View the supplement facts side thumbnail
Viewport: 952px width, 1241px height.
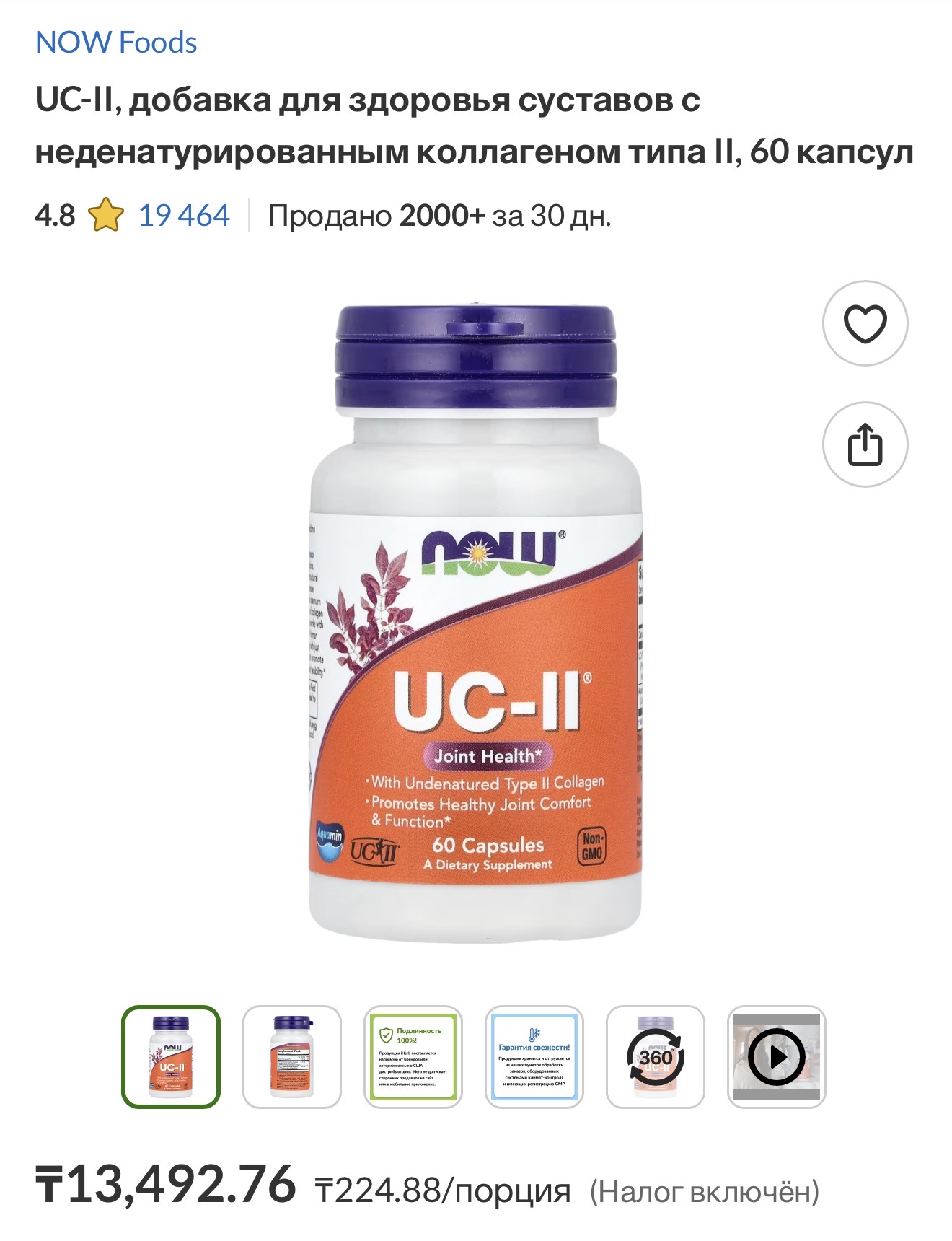(x=292, y=1056)
